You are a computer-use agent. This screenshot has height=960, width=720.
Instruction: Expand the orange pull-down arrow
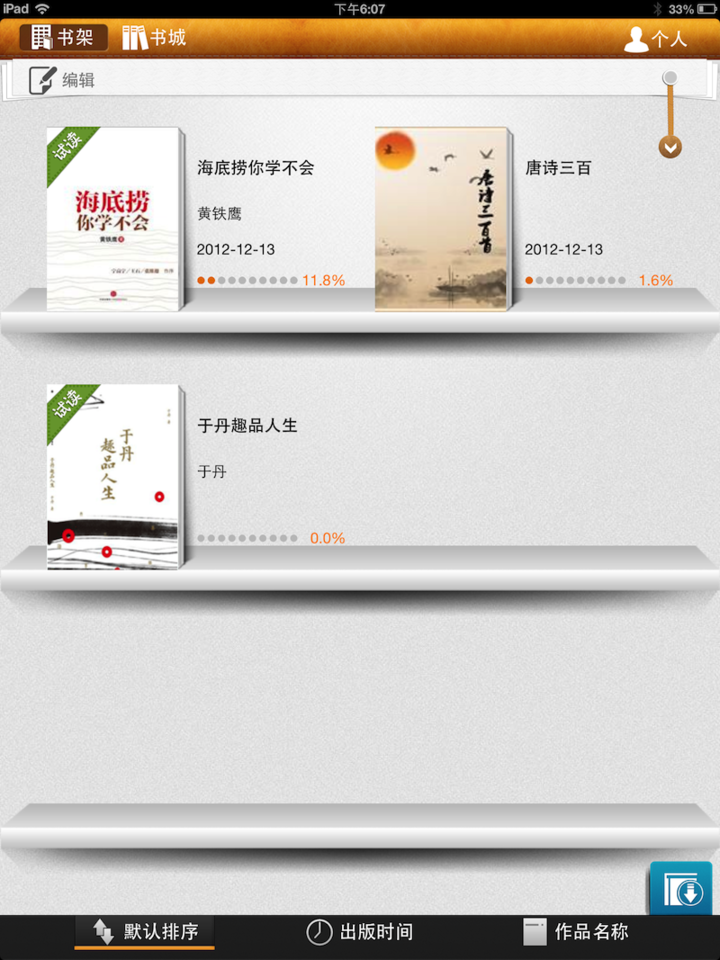[x=670, y=147]
